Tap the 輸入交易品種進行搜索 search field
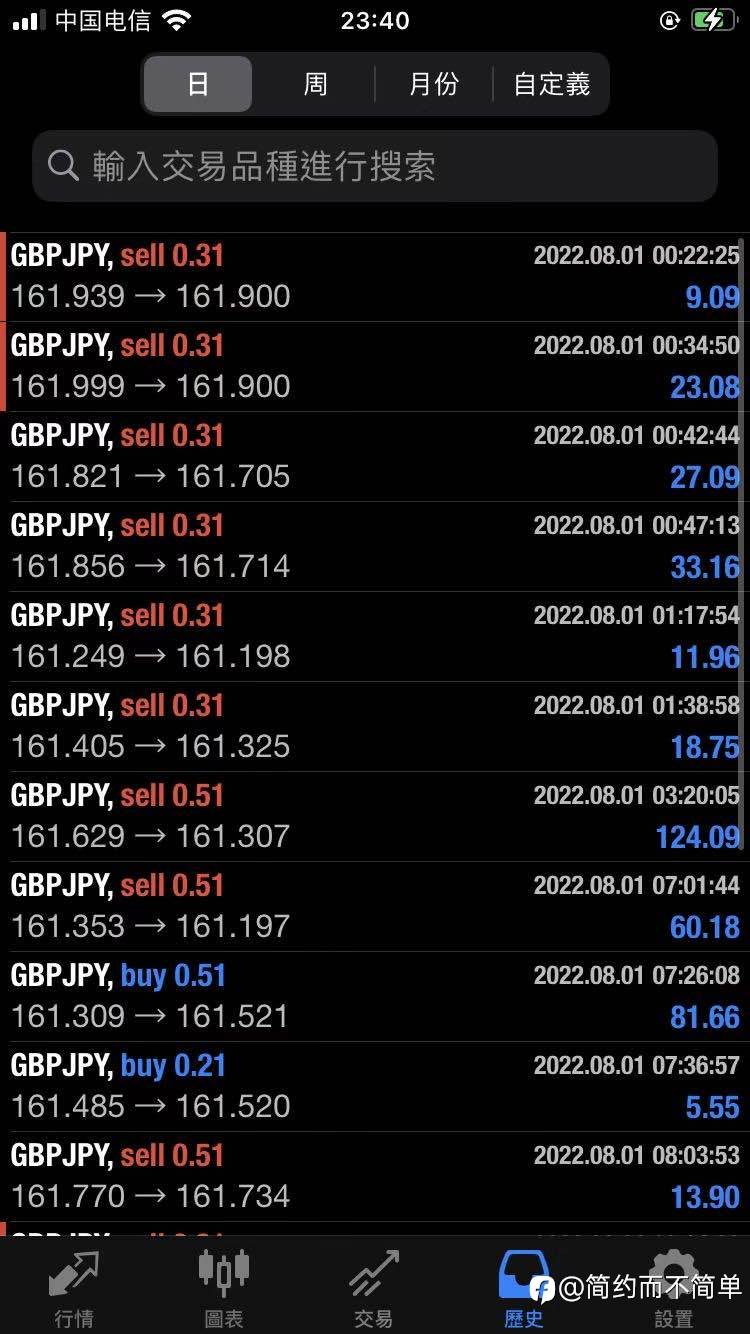 click(x=375, y=166)
